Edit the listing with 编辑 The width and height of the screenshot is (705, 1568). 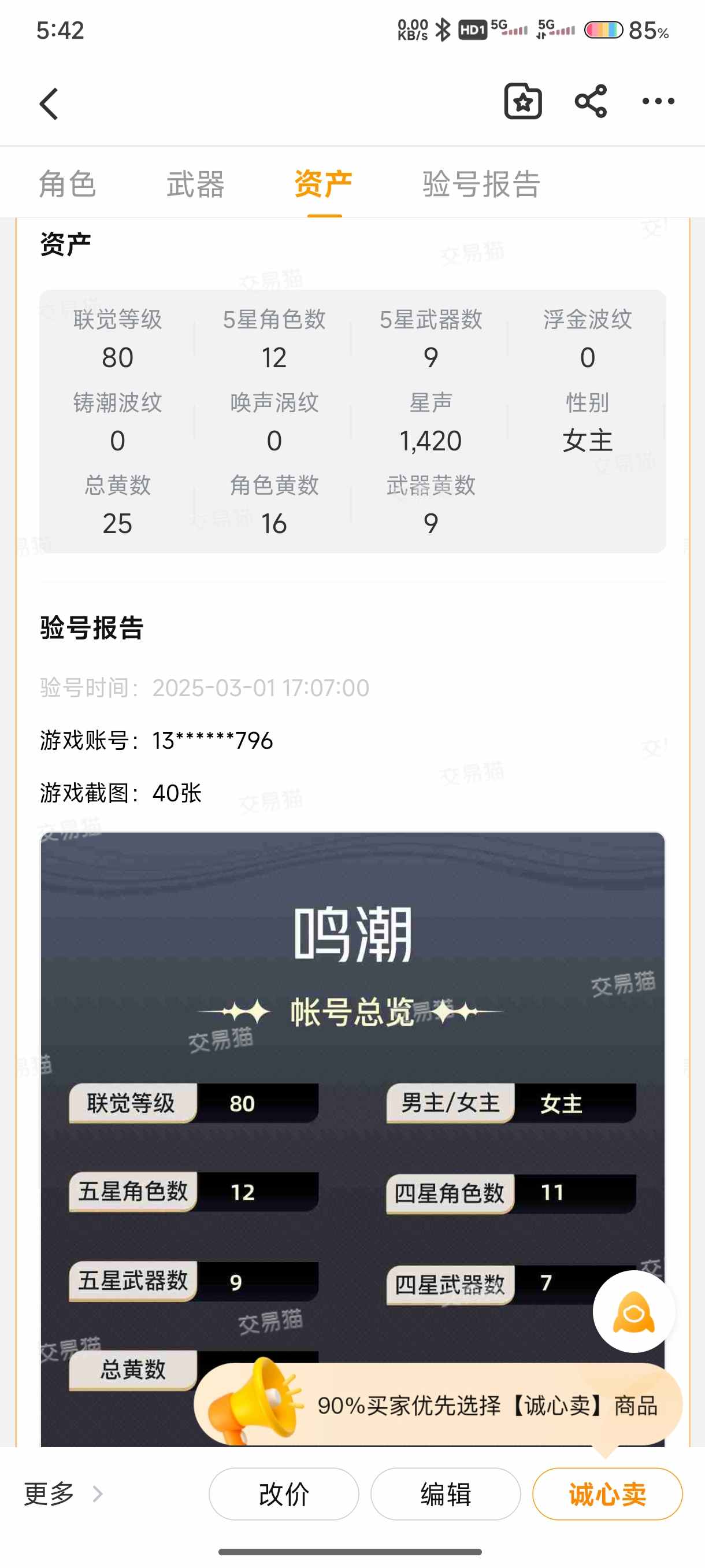[x=446, y=1494]
